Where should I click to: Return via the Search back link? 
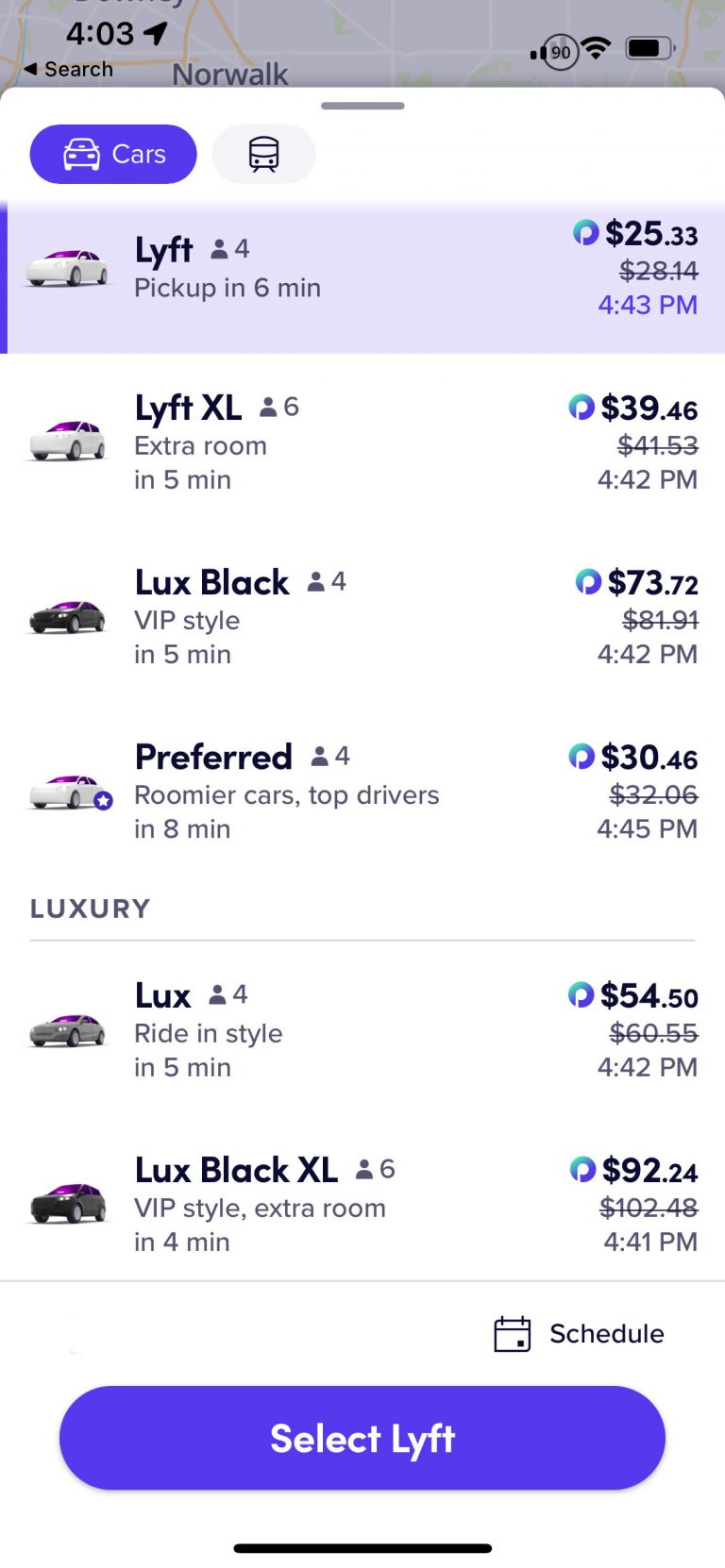click(64, 68)
